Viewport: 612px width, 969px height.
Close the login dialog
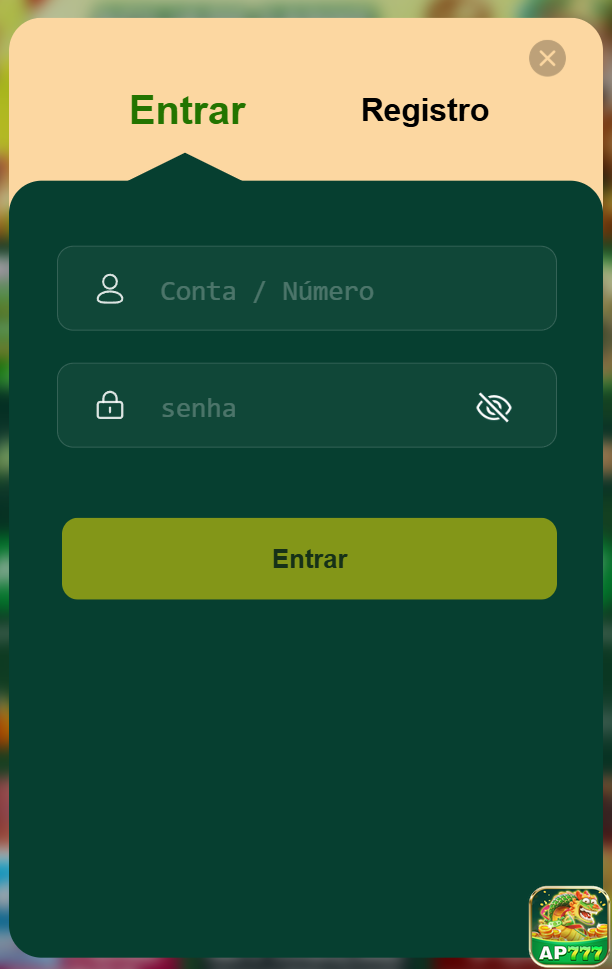[547, 58]
